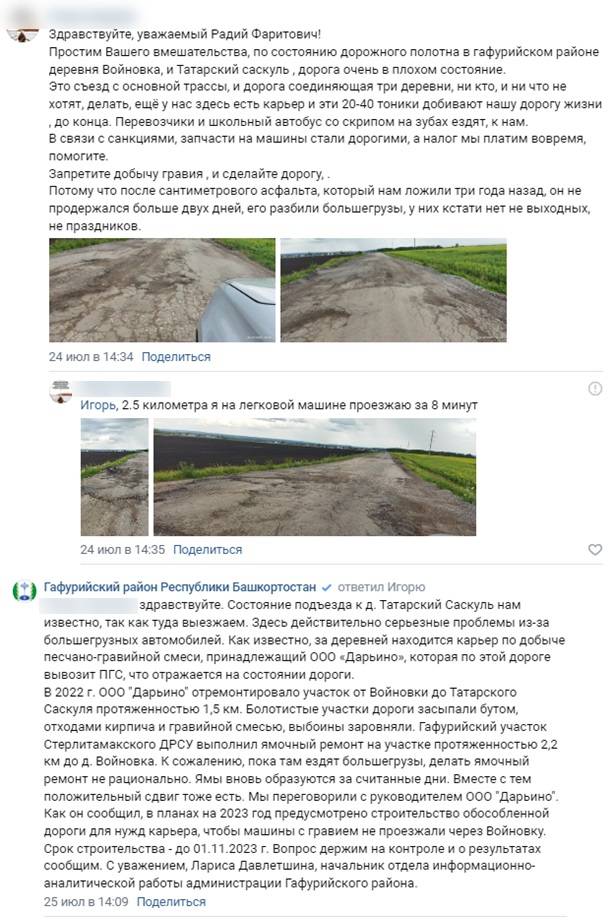The image size is (615, 922).
Task: Share the district administration's reply from 25 июл
Action: (x=171, y=902)
